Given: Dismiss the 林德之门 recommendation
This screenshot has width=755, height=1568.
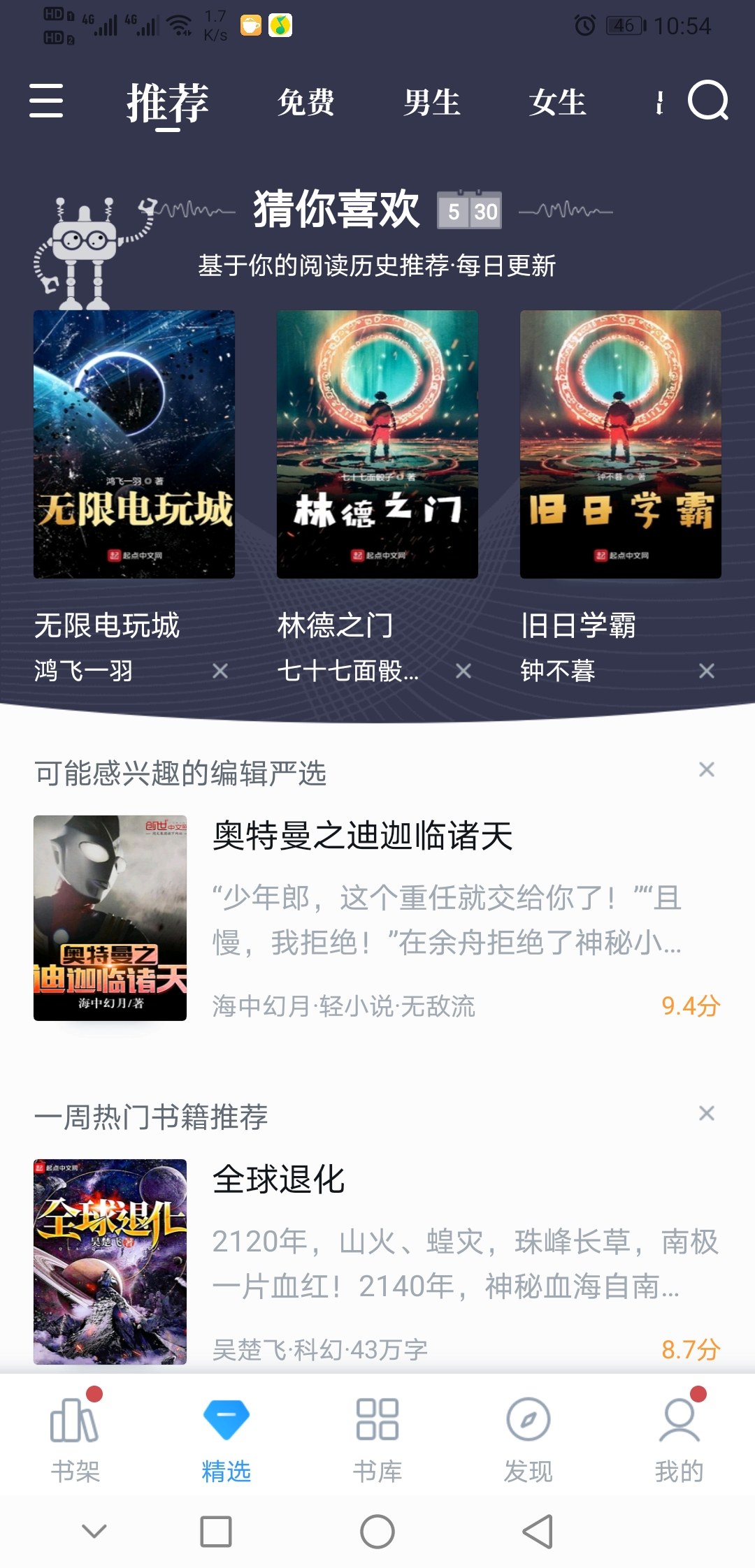Looking at the screenshot, I should (463, 672).
